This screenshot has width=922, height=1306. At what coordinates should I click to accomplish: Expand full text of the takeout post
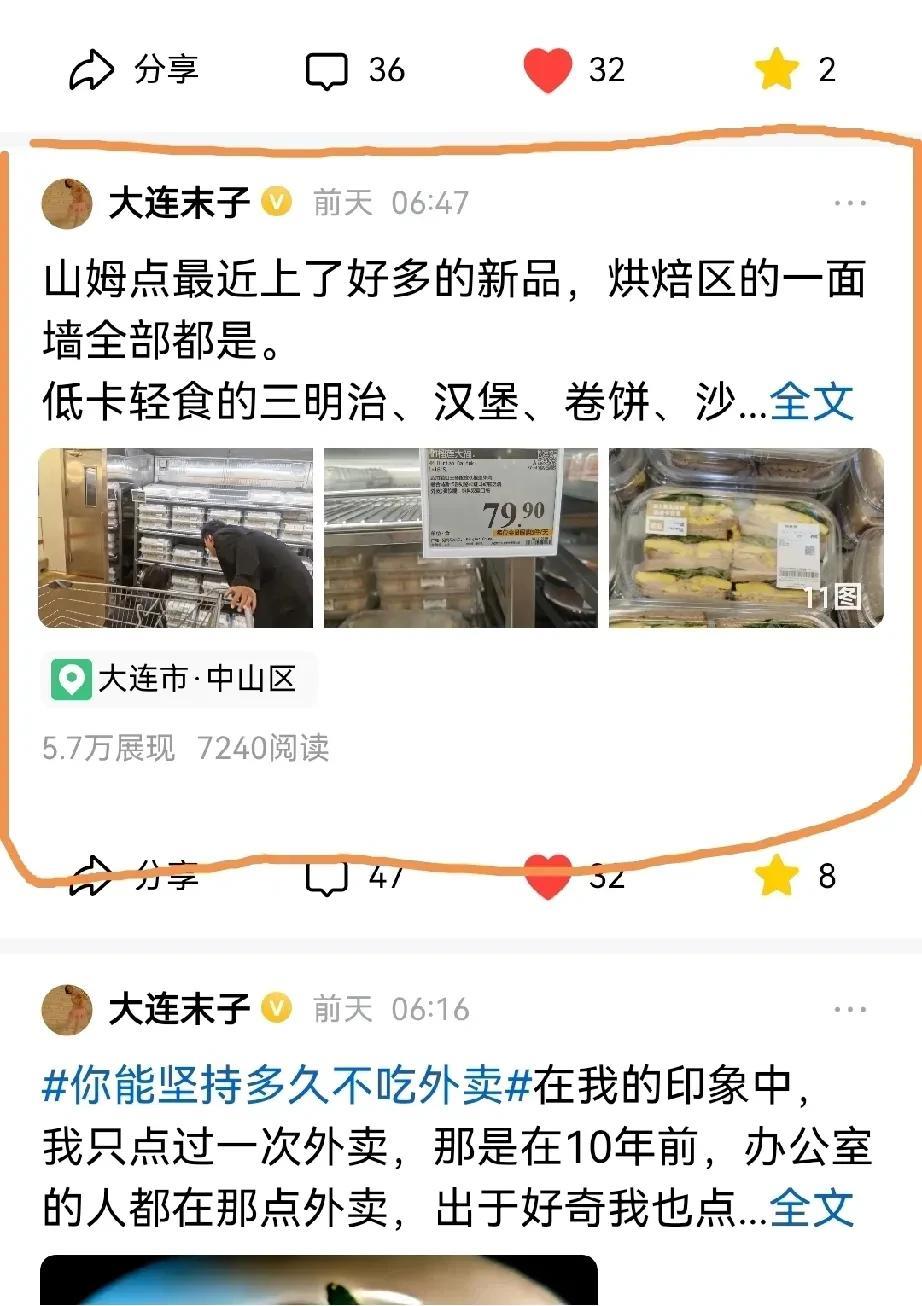point(812,1208)
